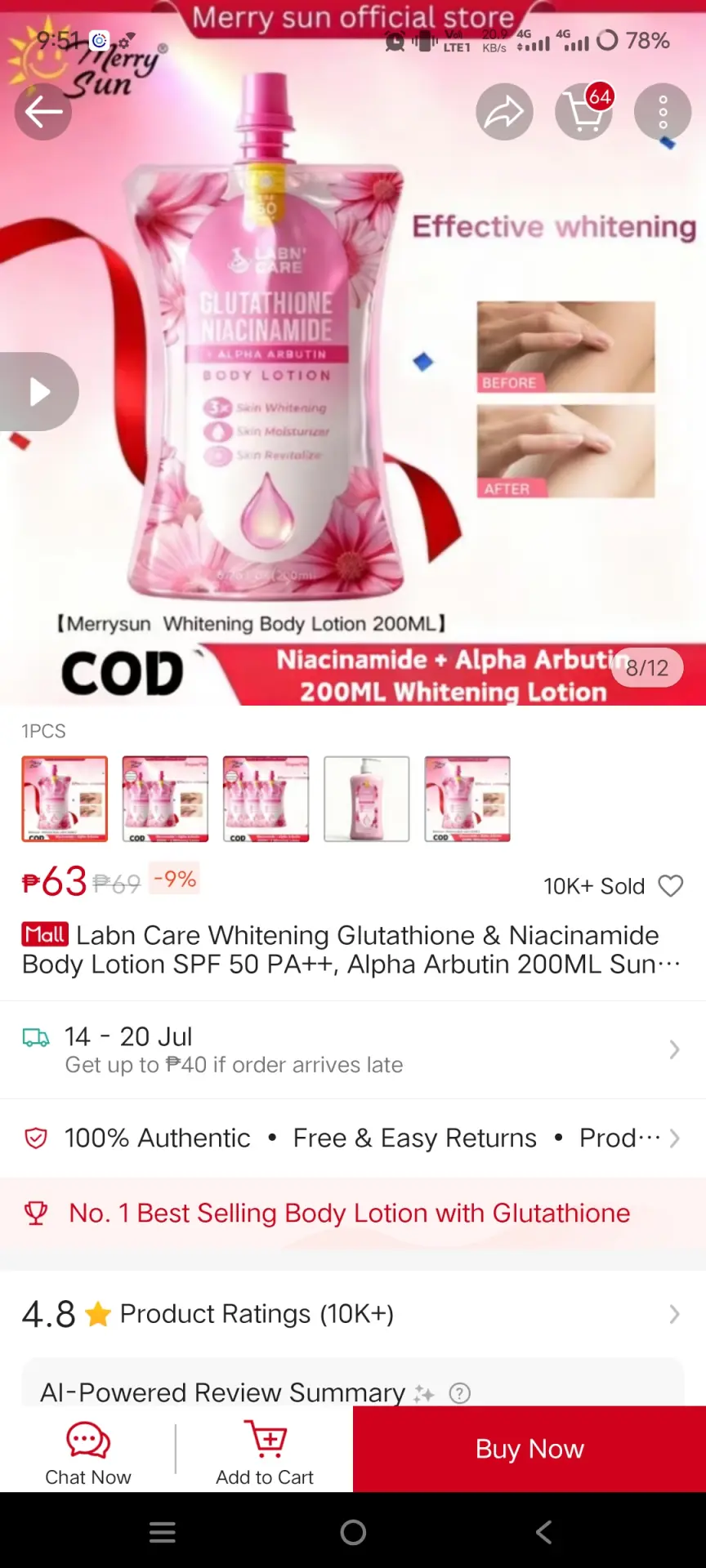
Task: Open delivery details for 14 - 20 Jul
Action: 353,1049
